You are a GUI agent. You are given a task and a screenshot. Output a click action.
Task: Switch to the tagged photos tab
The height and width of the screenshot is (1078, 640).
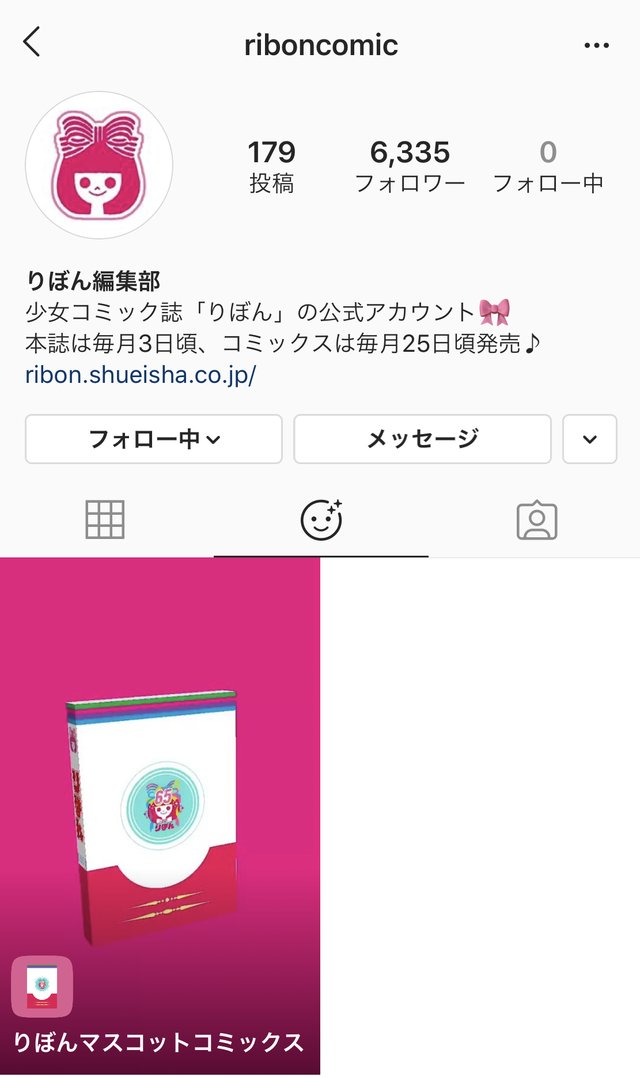click(536, 520)
